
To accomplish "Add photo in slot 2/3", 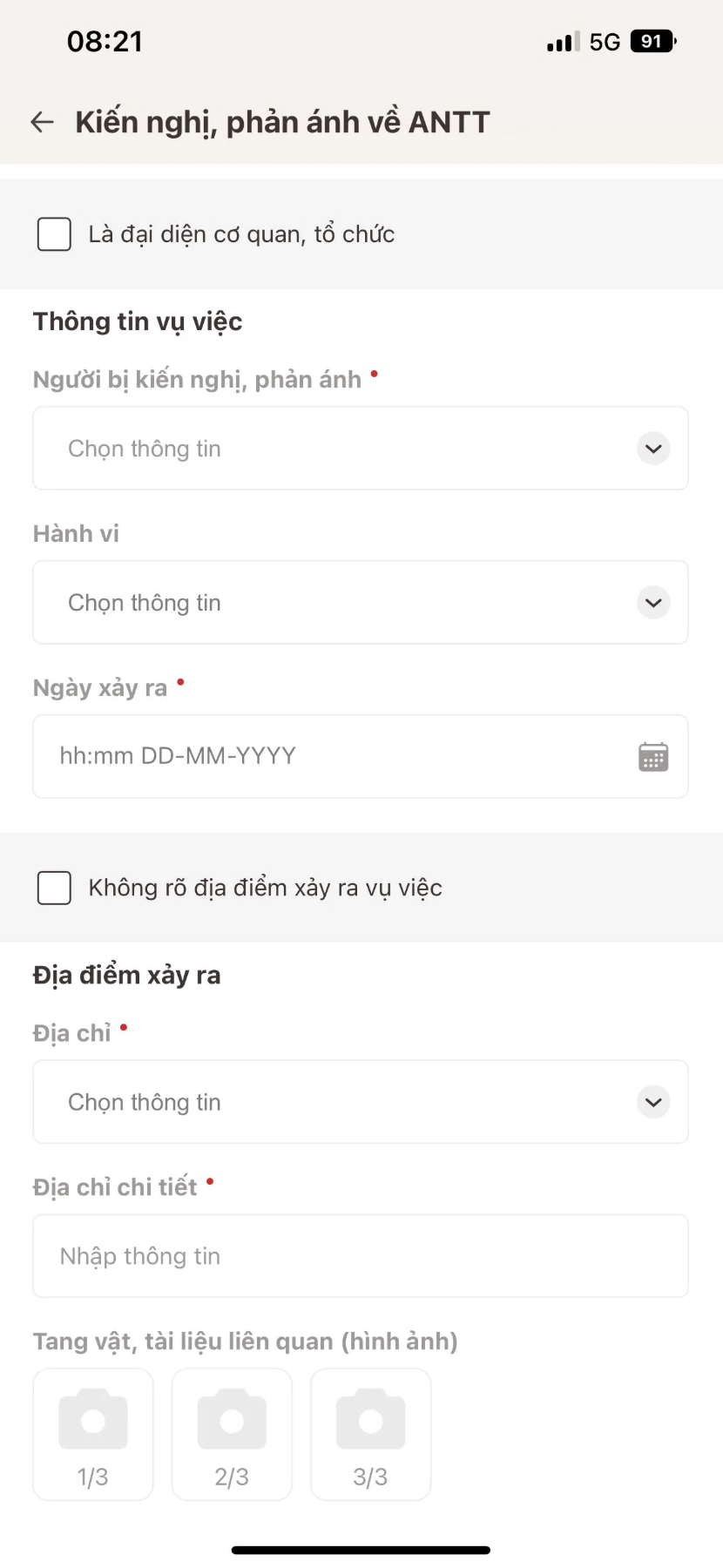I will point(232,1434).
